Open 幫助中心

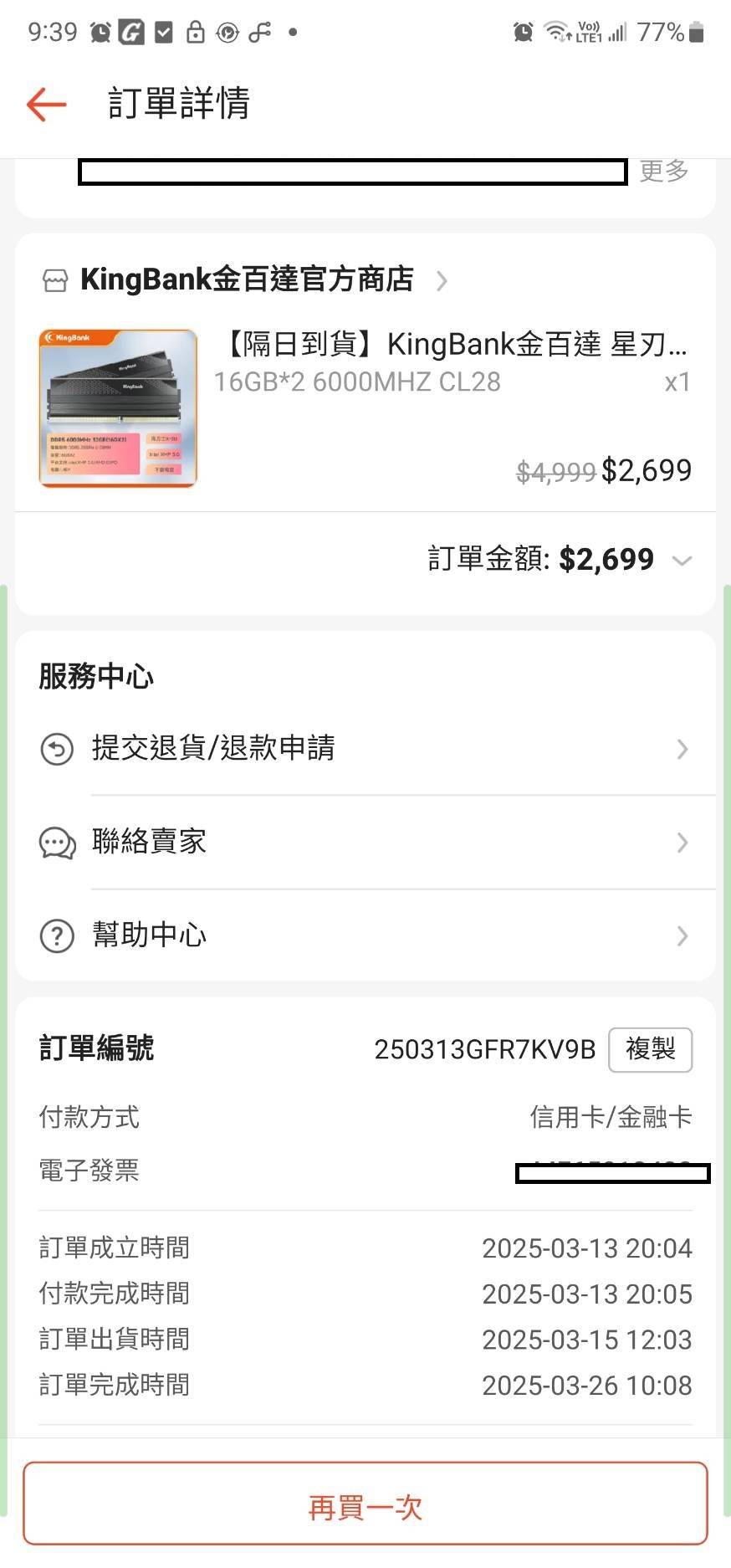365,935
